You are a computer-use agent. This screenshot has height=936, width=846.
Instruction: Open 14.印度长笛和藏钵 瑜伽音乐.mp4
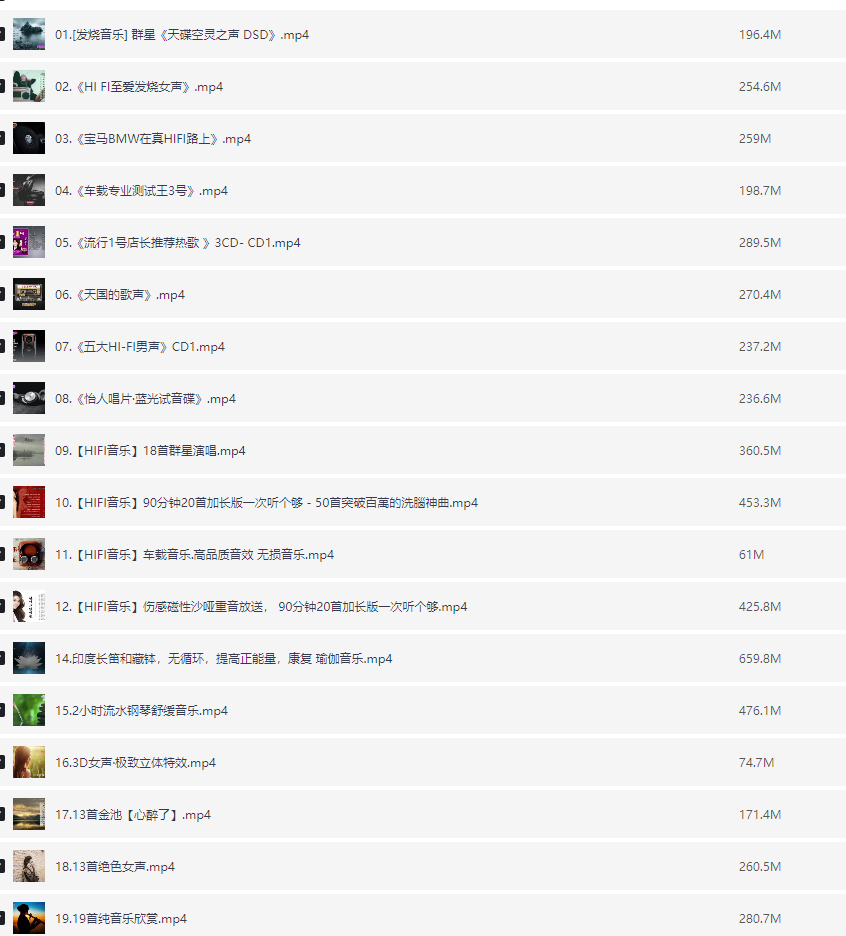click(x=224, y=659)
